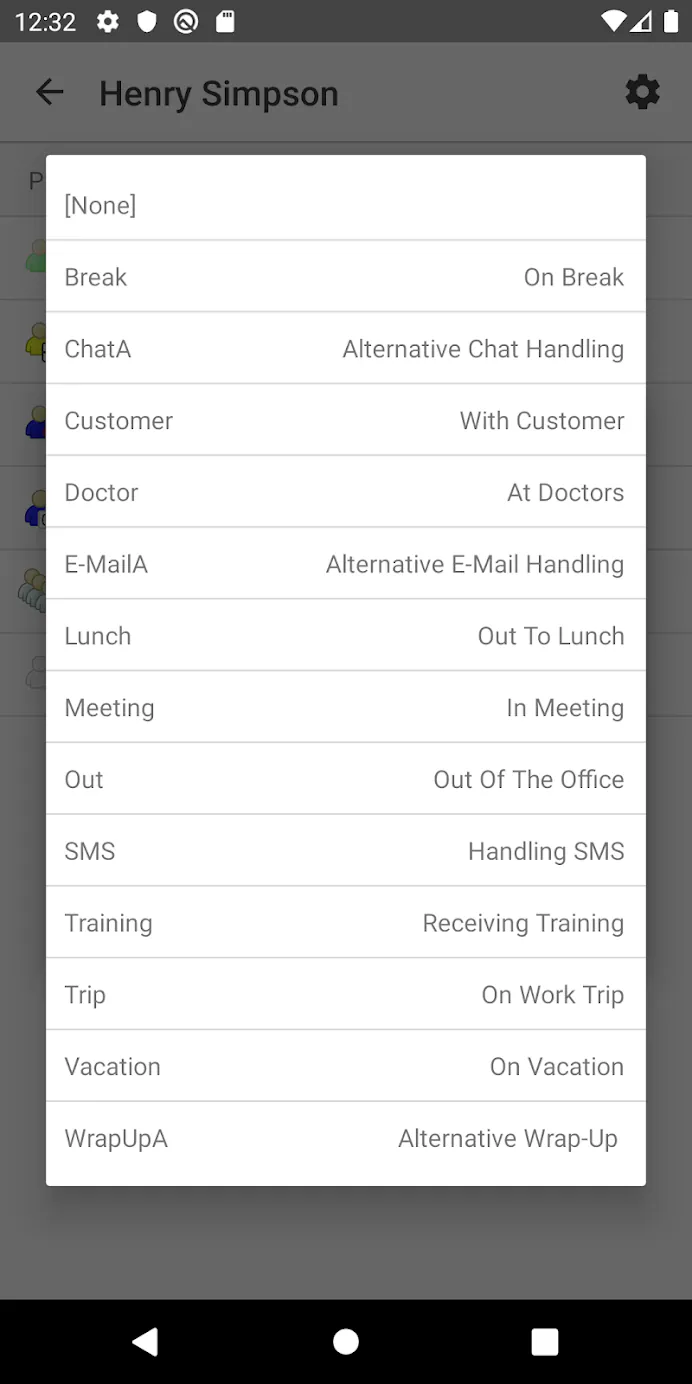Pick the Doctor status

pos(345,492)
